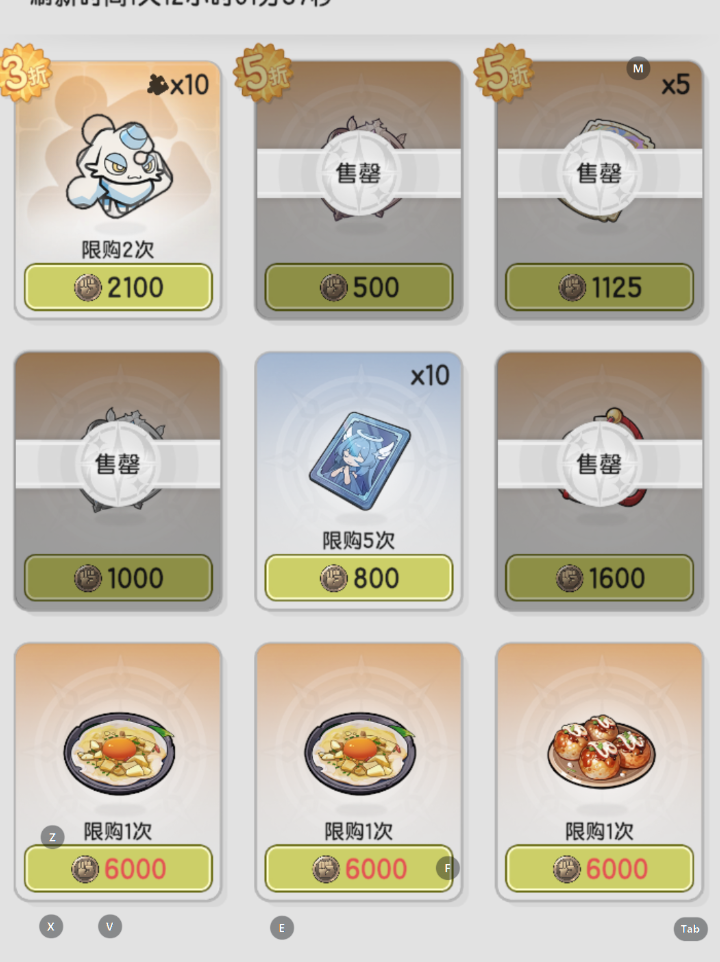720x962 pixels.
Task: Click the 3折 discount badge on the first item
Action: 24,73
